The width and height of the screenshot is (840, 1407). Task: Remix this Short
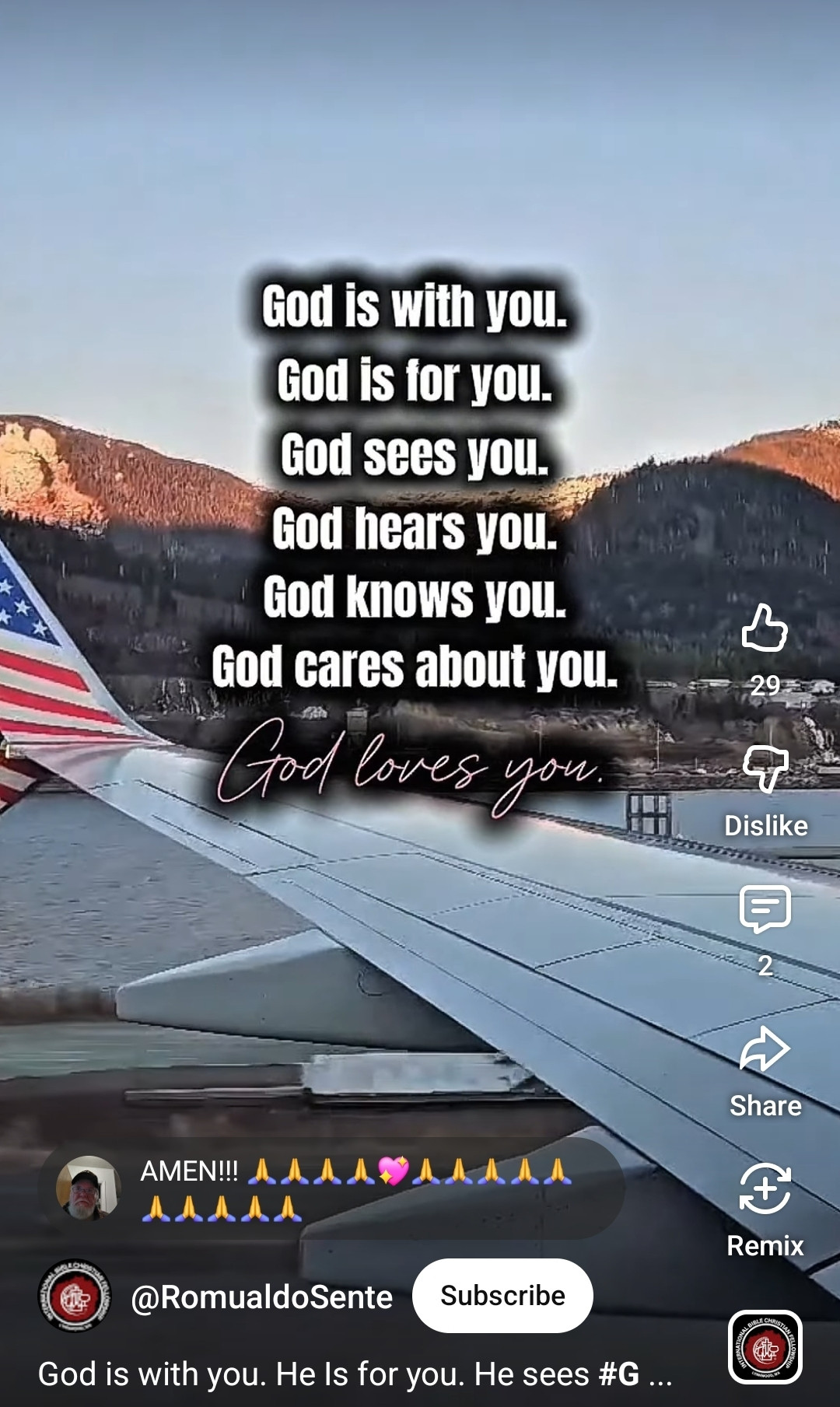coord(765,1190)
